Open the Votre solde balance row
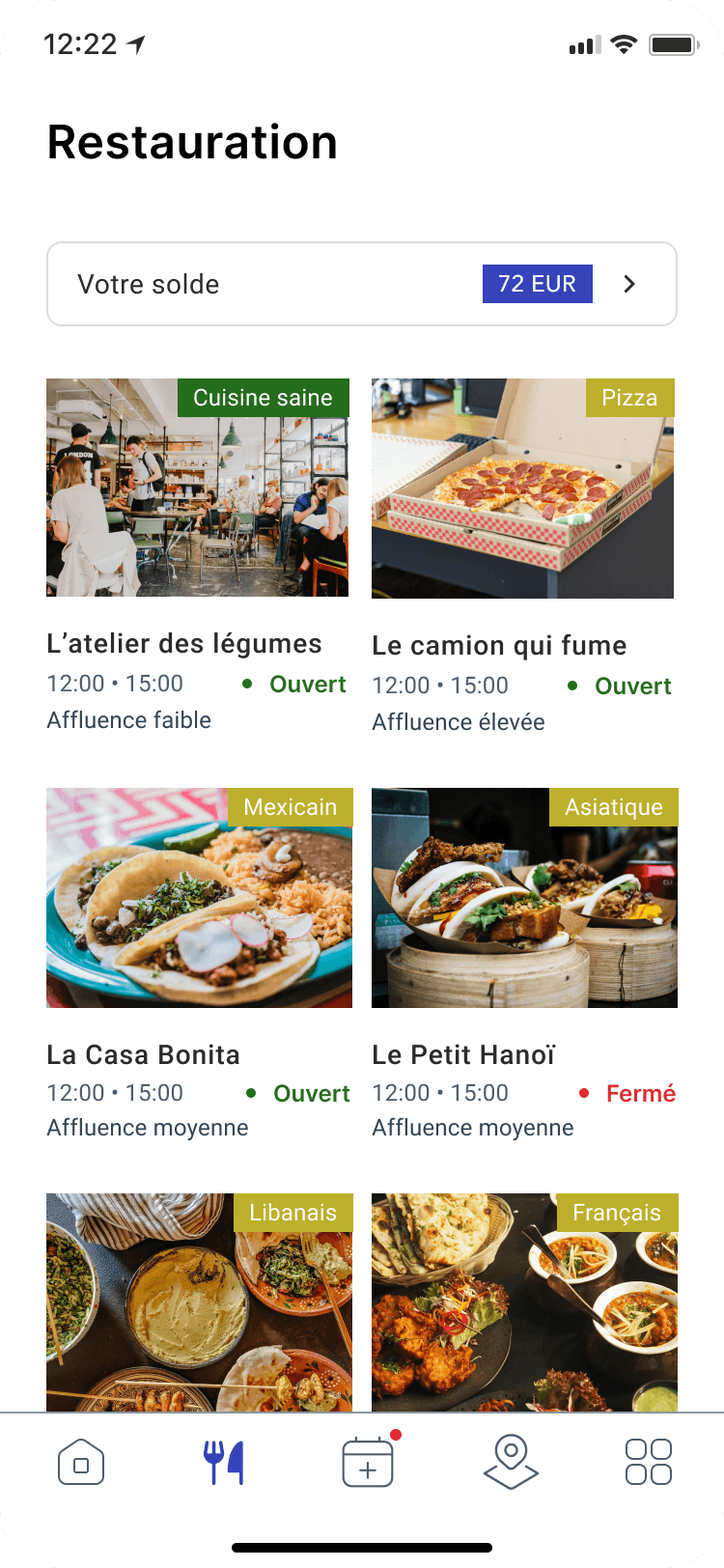Viewport: 724px width, 1568px height. point(361,284)
